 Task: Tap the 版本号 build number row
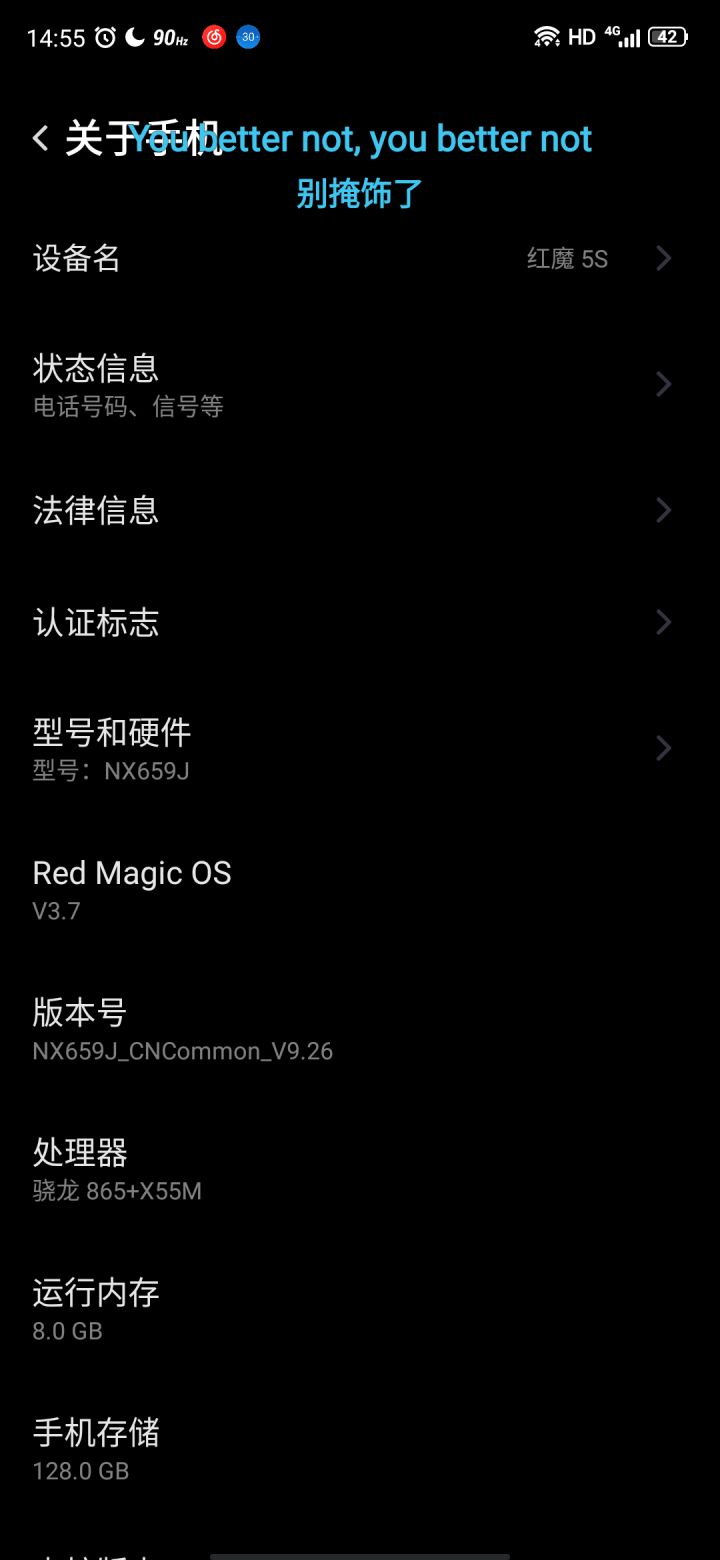[360, 1029]
